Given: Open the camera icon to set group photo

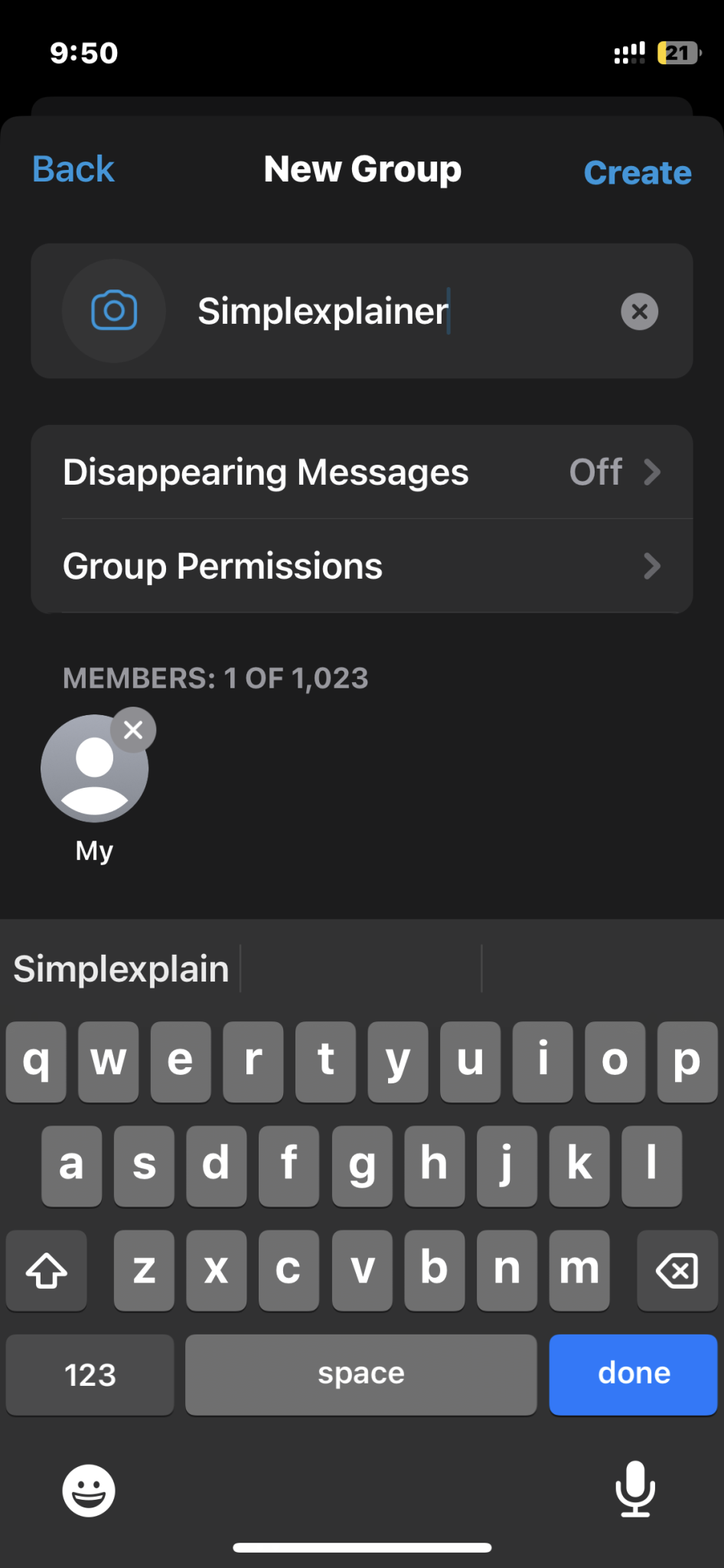Looking at the screenshot, I should 113,311.
